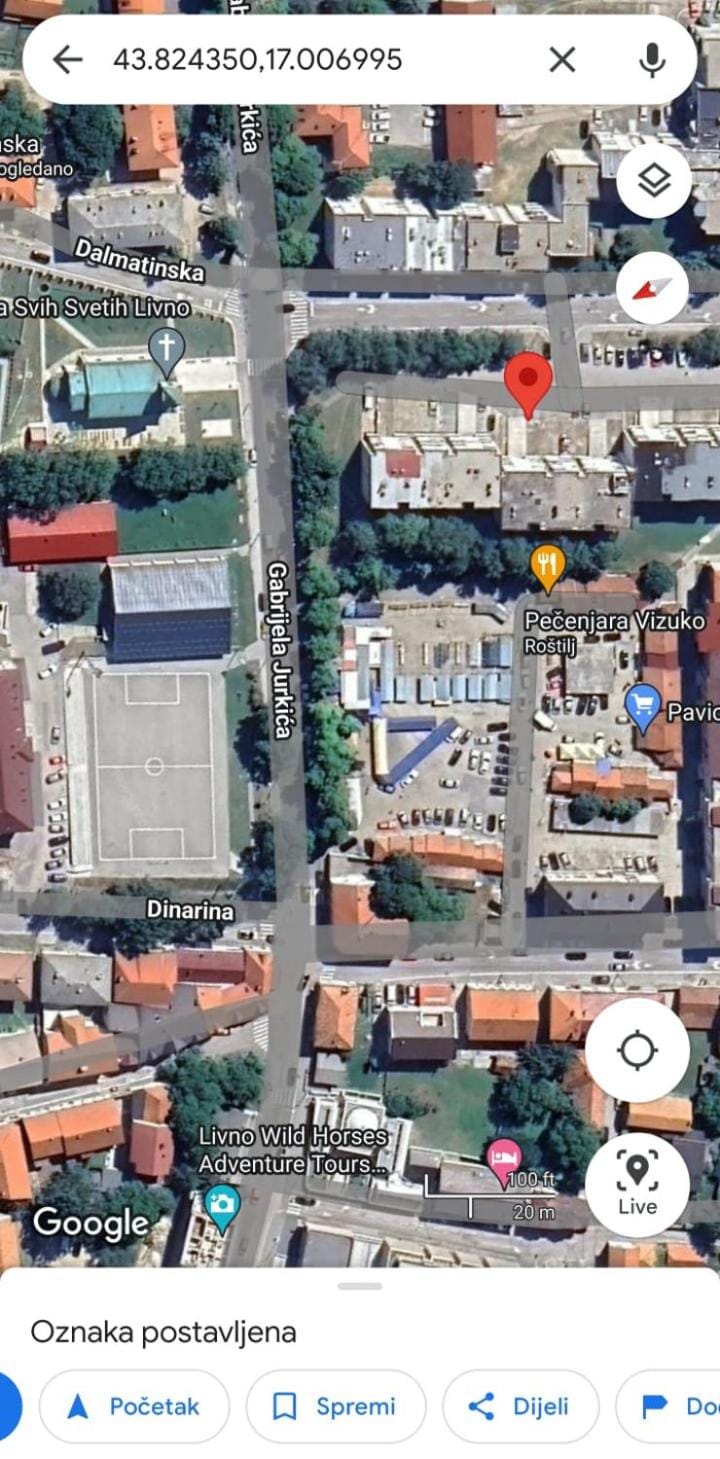Viewport: 720px width, 1459px height.
Task: Go back from the search results
Action: coord(67,60)
